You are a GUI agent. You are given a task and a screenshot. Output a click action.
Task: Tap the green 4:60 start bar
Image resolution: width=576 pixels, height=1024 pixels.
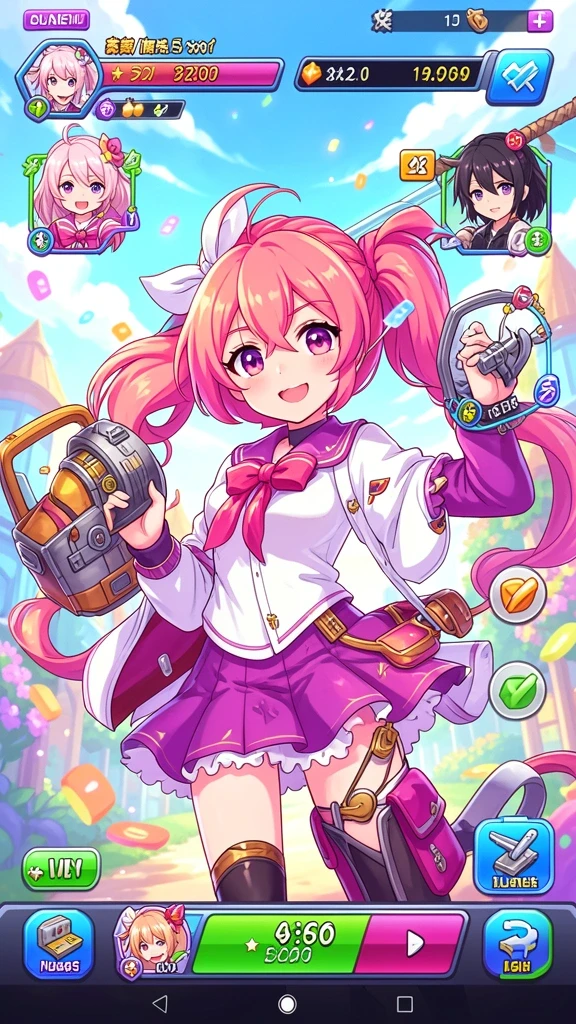(x=282, y=943)
